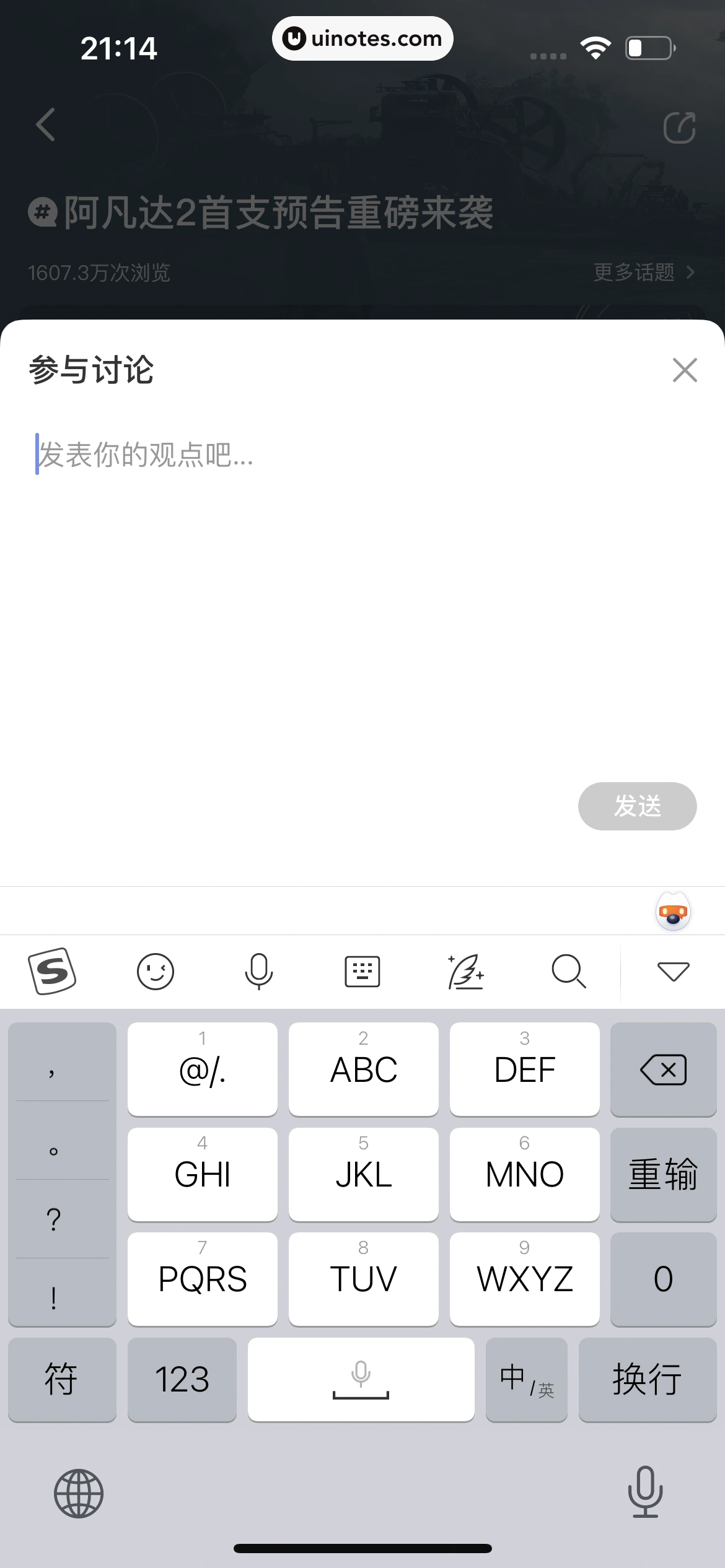Viewport: 725px width, 1568px height.
Task: Switch keyboard layout via keyboard icon
Action: [x=362, y=971]
